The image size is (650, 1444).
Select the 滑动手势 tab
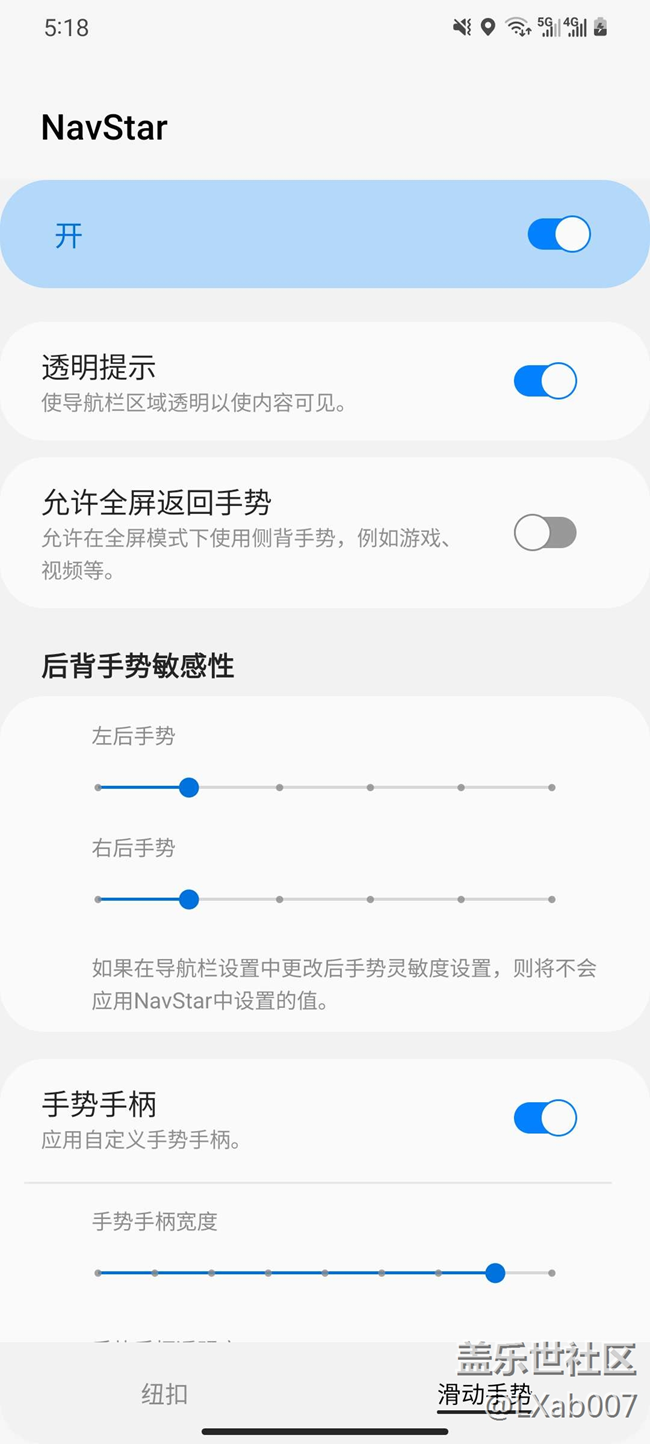(x=484, y=1394)
